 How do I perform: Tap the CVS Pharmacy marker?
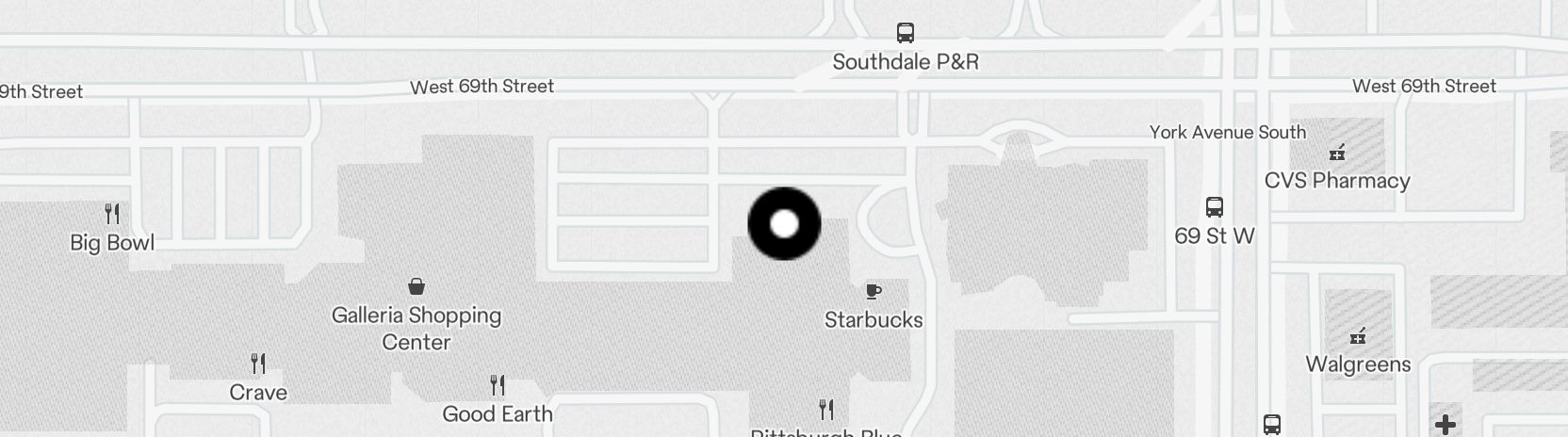click(1336, 153)
